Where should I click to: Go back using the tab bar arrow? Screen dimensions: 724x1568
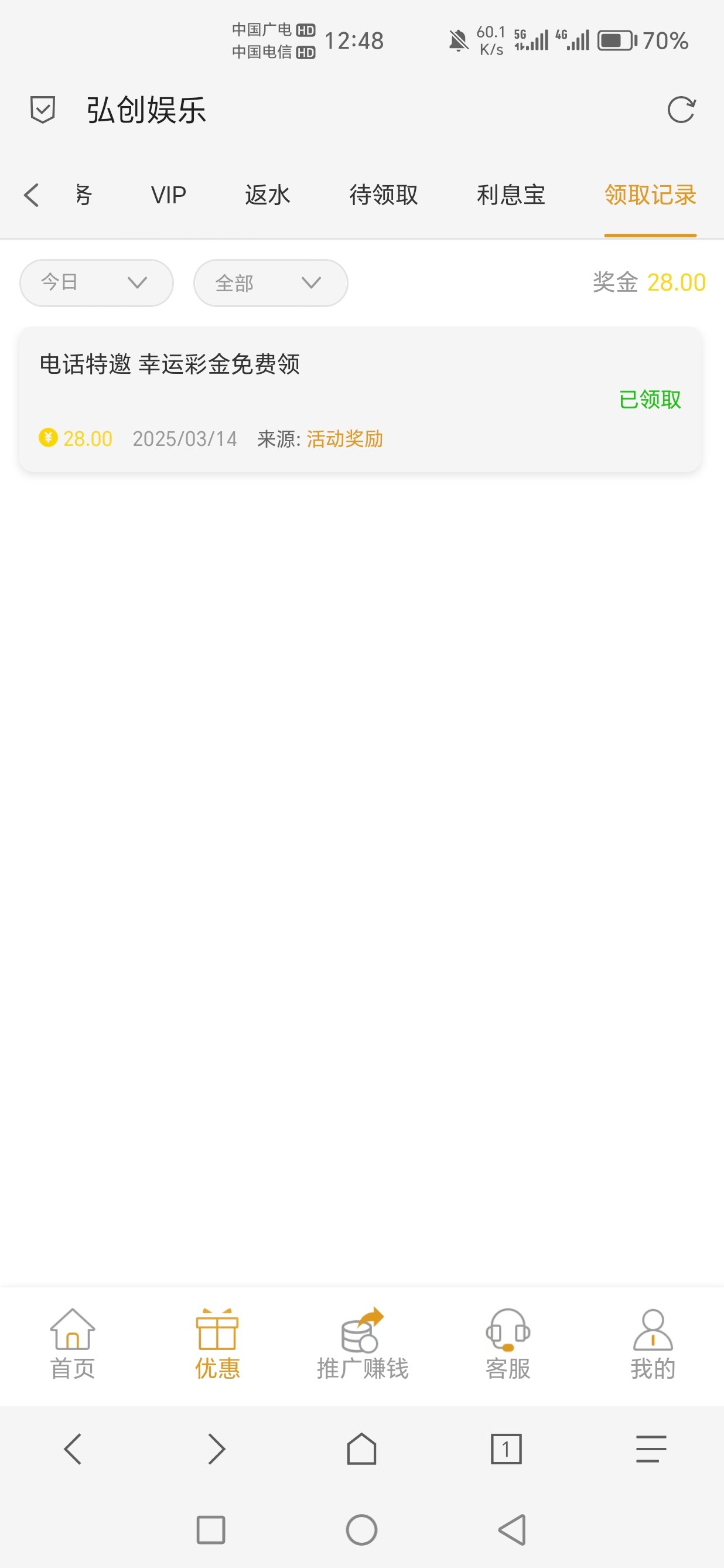(x=32, y=195)
